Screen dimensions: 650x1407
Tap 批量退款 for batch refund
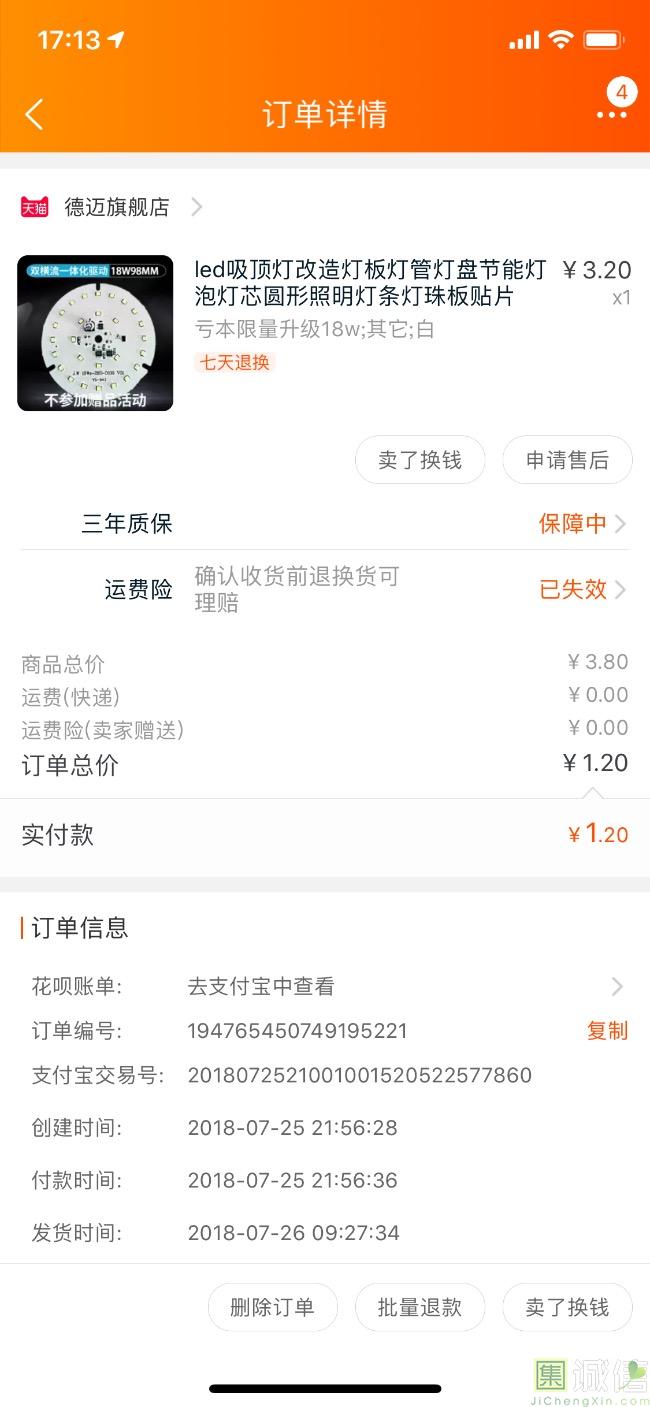pyautogui.click(x=420, y=1307)
